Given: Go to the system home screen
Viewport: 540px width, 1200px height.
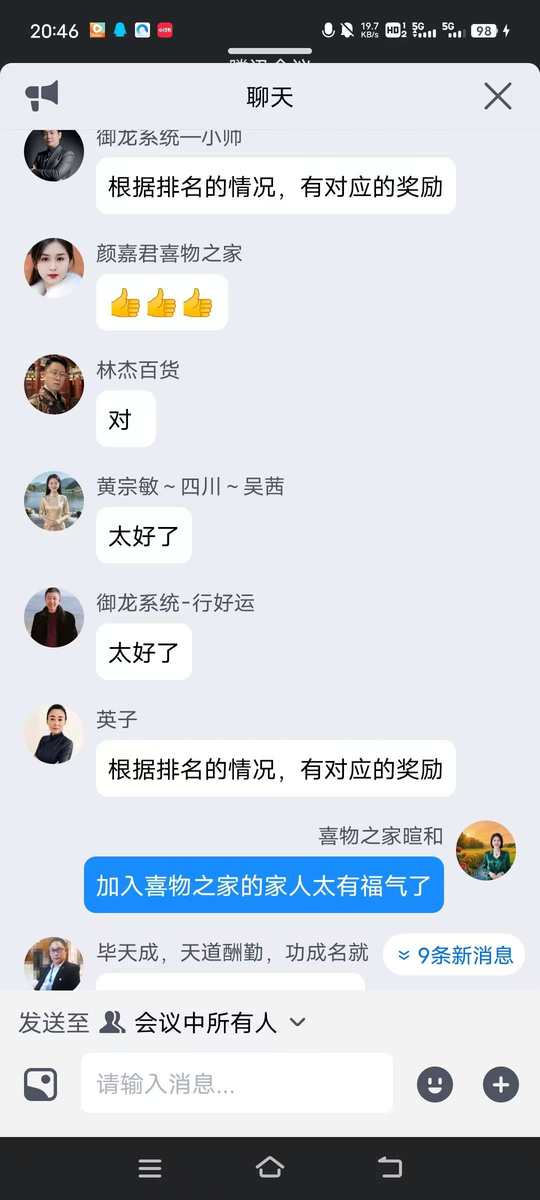Looking at the screenshot, I should coord(270,1167).
